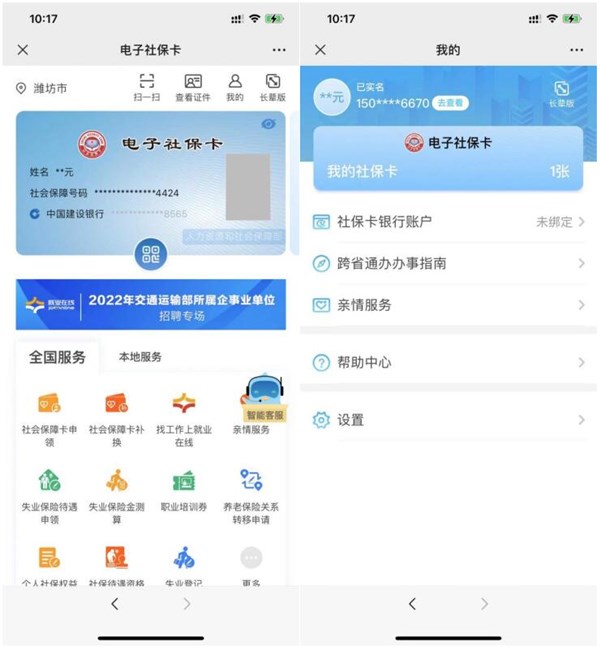Open 设置 settings
Screen dimensions: 600x649
[448, 420]
